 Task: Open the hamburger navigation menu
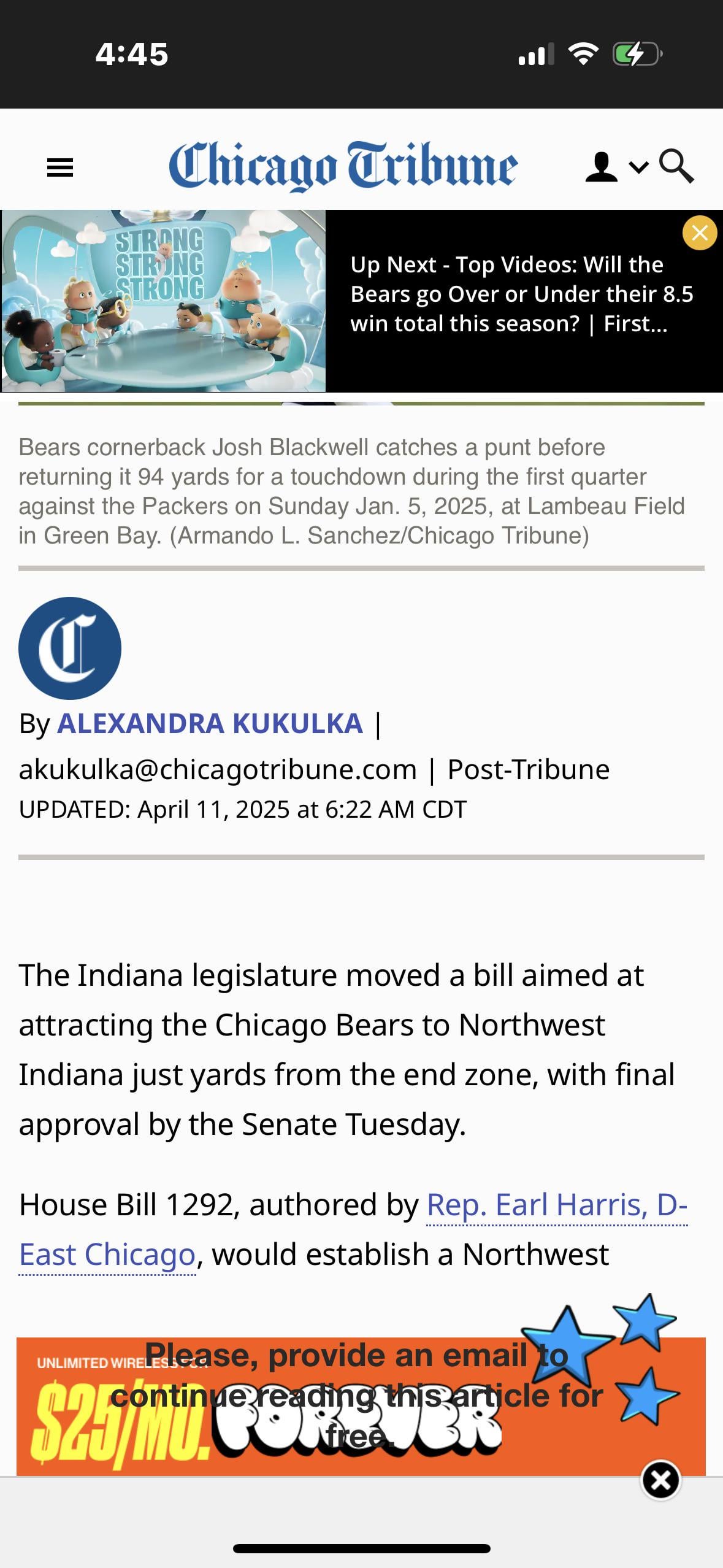pos(60,167)
